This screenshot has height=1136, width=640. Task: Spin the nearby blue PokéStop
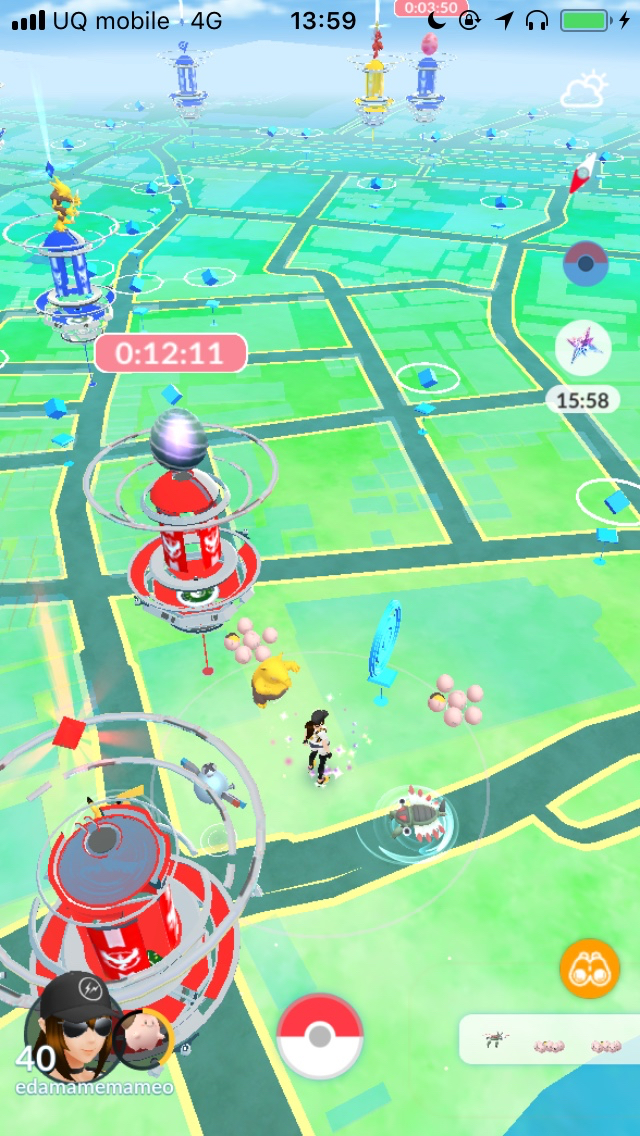(385, 645)
